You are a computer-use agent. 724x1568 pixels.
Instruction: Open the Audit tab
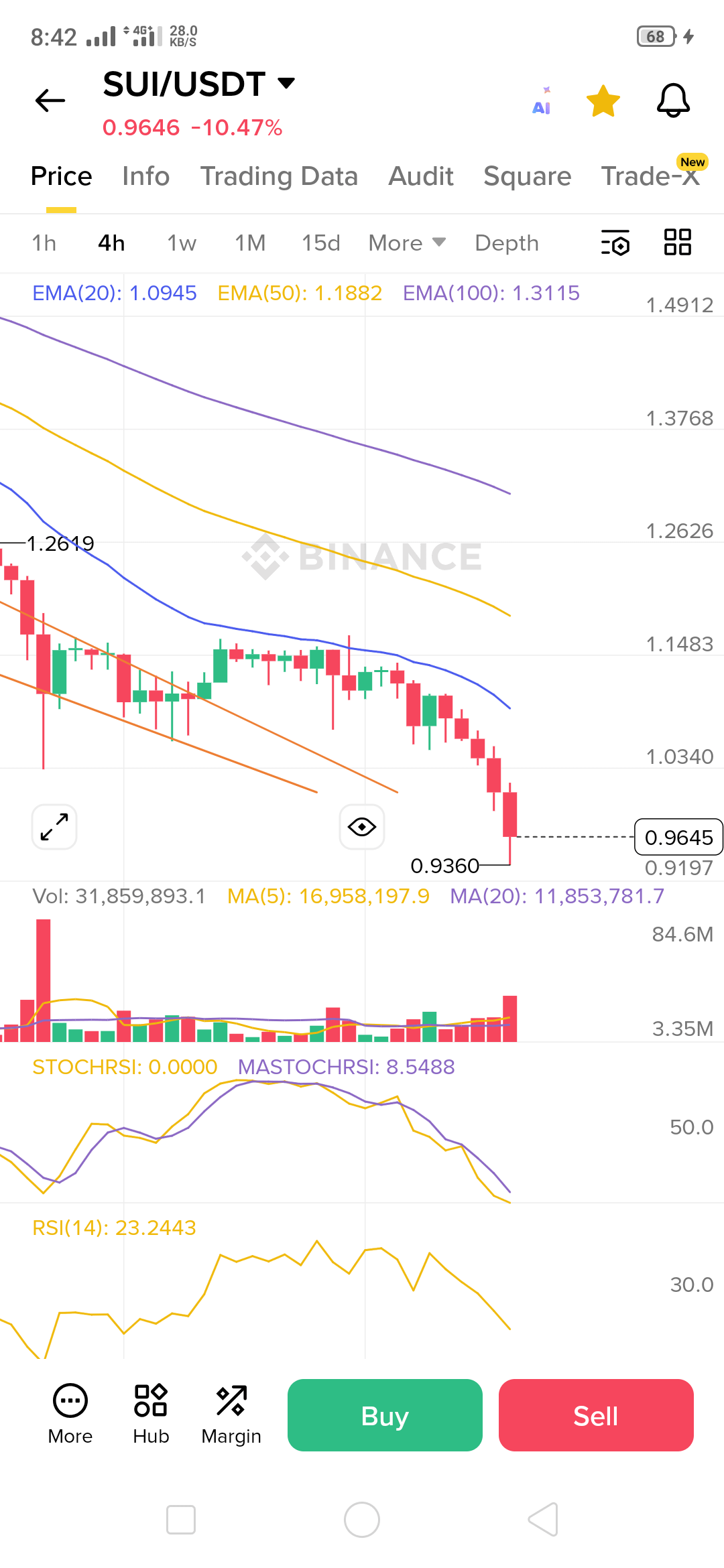[421, 176]
